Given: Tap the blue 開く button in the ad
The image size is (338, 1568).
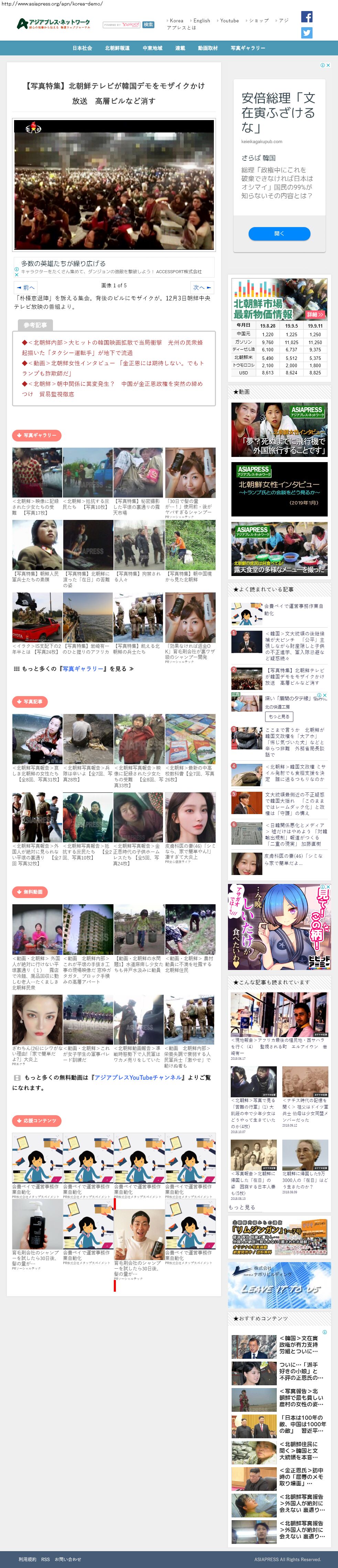Looking at the screenshot, I should pyautogui.click(x=279, y=233).
